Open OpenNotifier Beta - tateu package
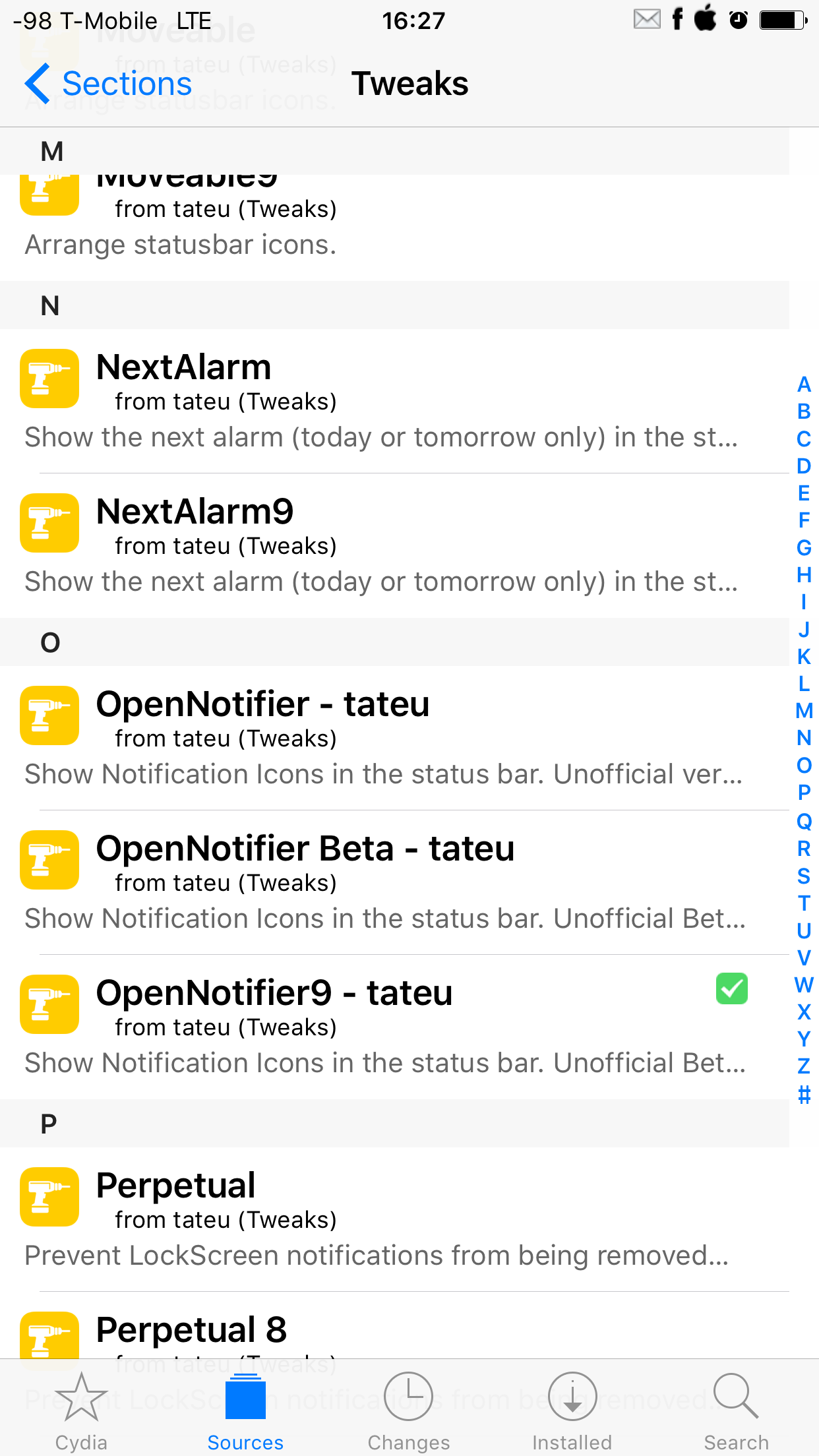819x1456 pixels. coord(394,882)
